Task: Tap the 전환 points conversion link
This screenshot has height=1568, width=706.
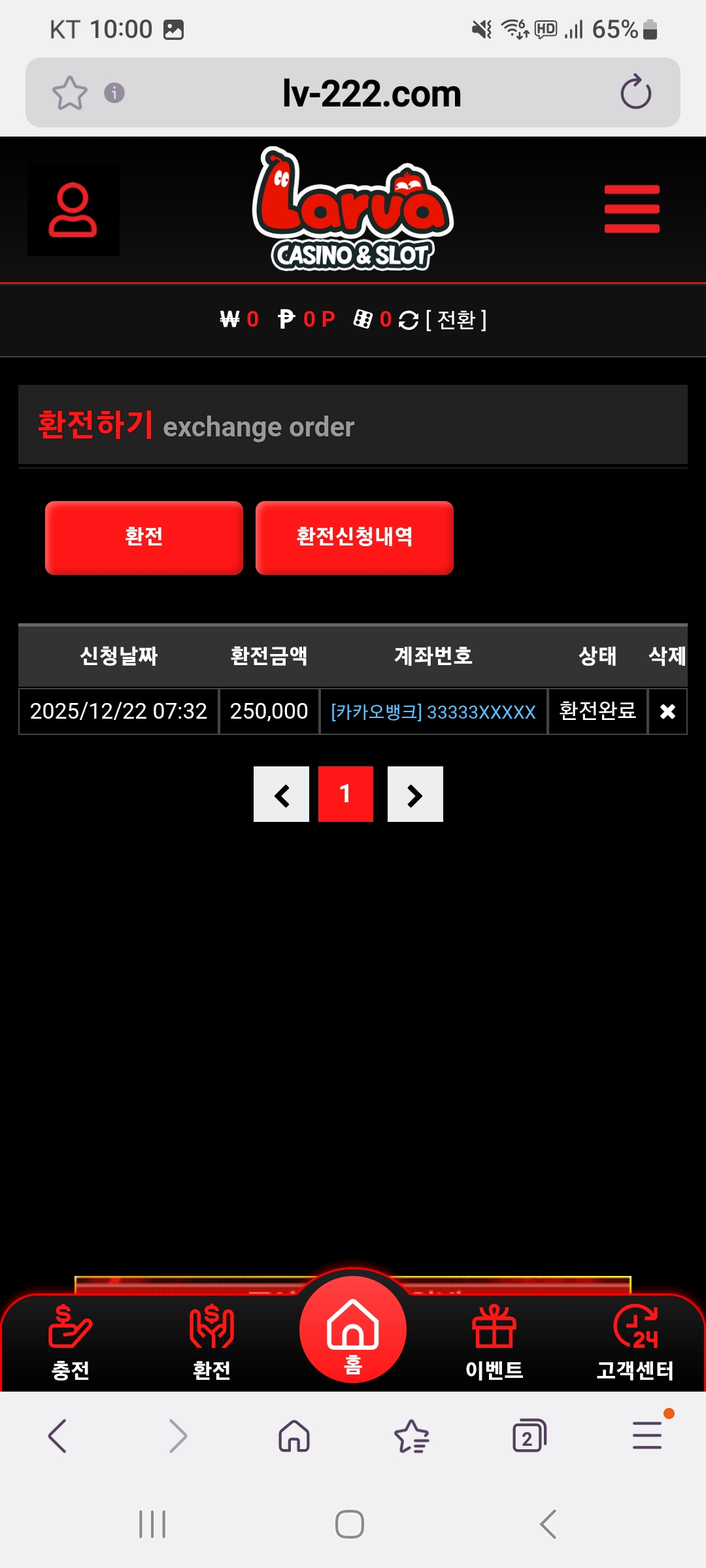Action: (x=456, y=320)
